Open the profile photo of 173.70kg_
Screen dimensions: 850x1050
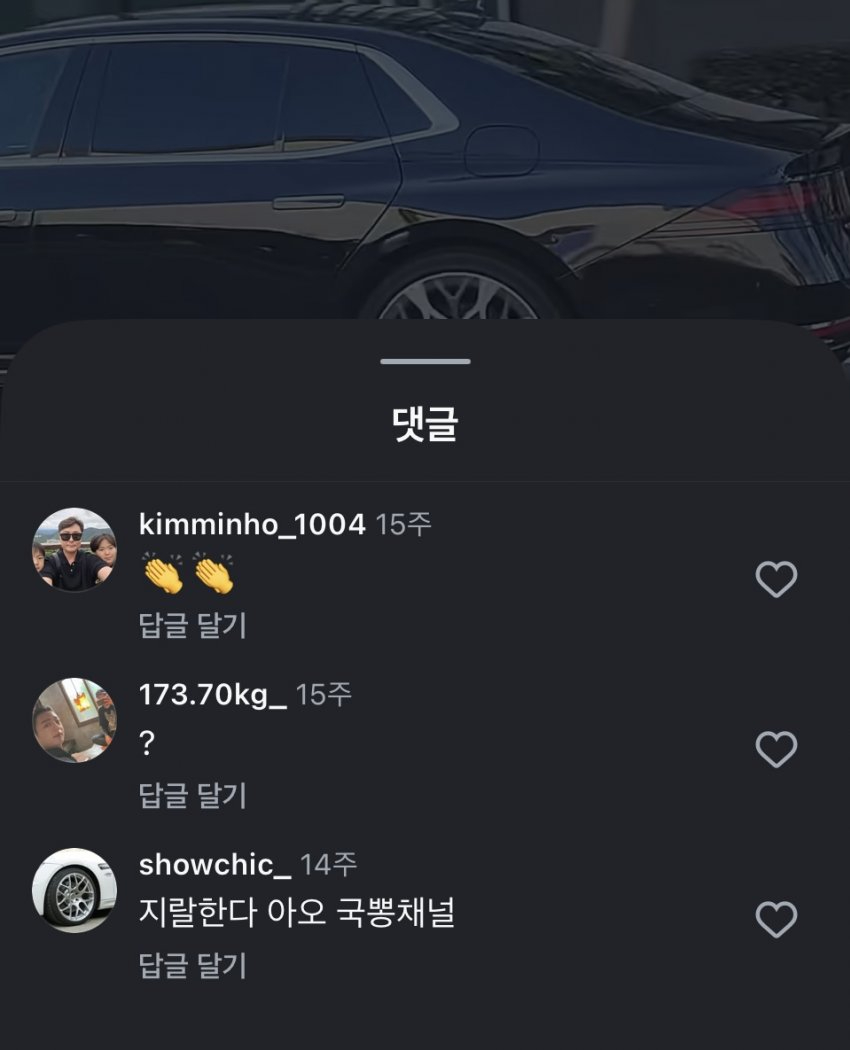pyautogui.click(x=74, y=720)
